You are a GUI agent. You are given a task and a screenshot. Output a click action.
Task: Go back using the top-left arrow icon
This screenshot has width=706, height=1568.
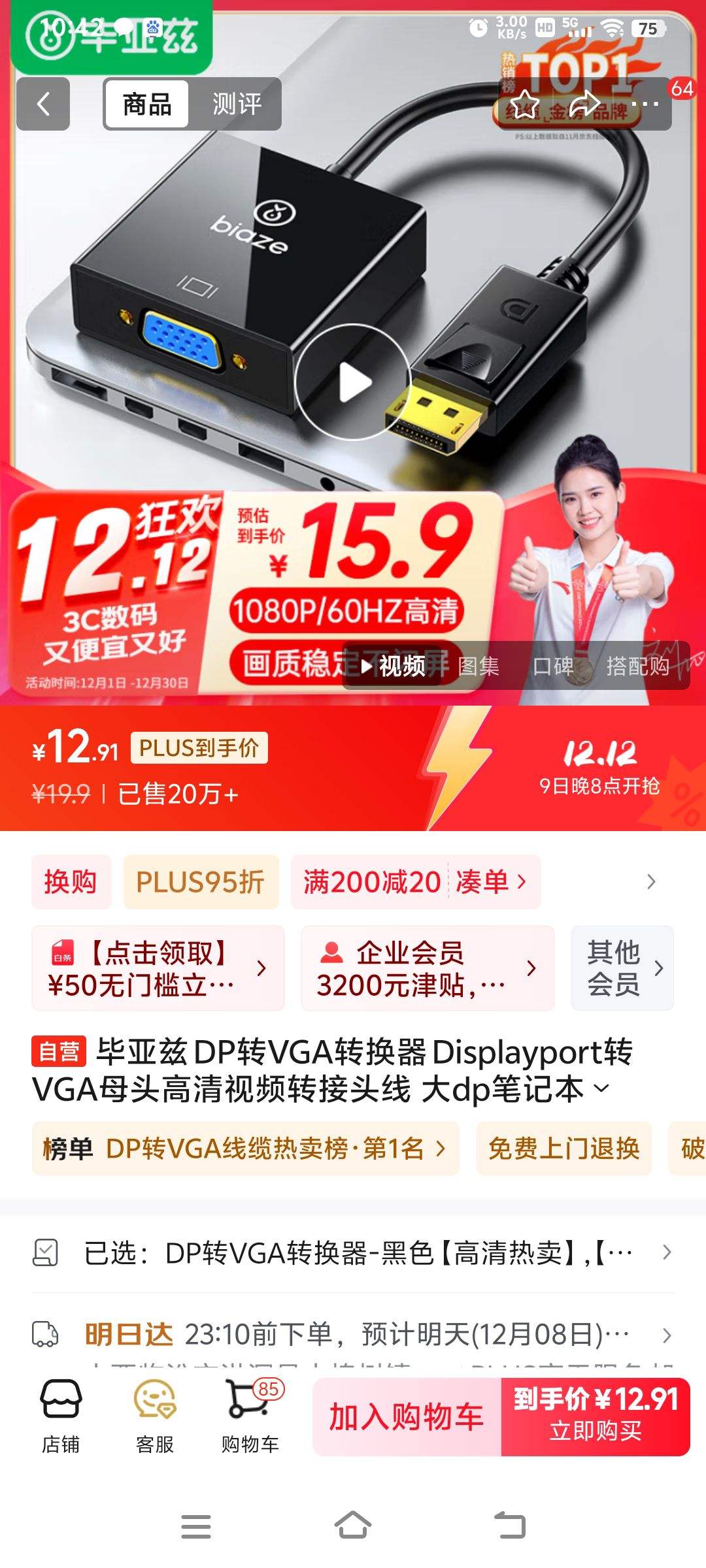tap(43, 103)
